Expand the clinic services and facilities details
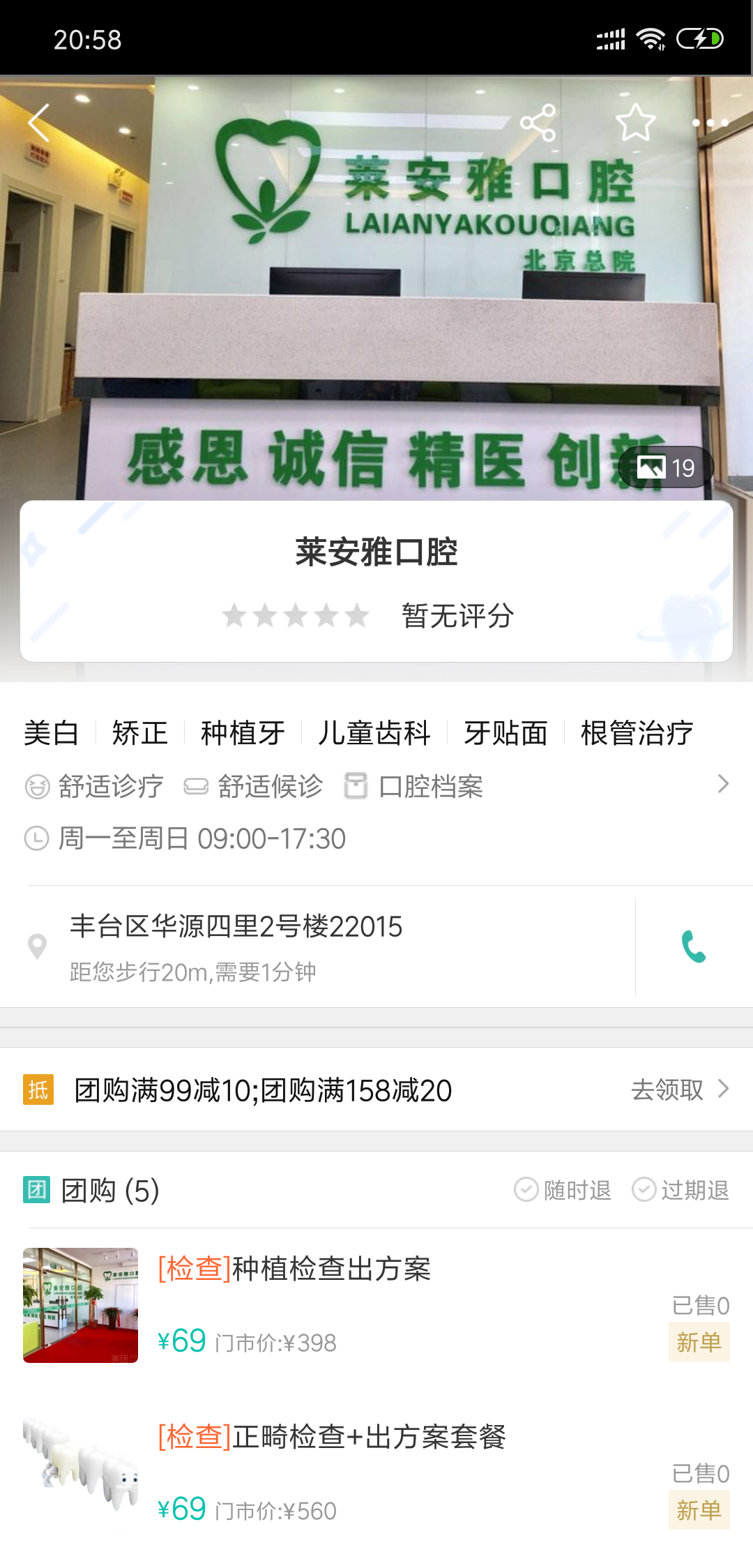753x1568 pixels. [x=722, y=785]
